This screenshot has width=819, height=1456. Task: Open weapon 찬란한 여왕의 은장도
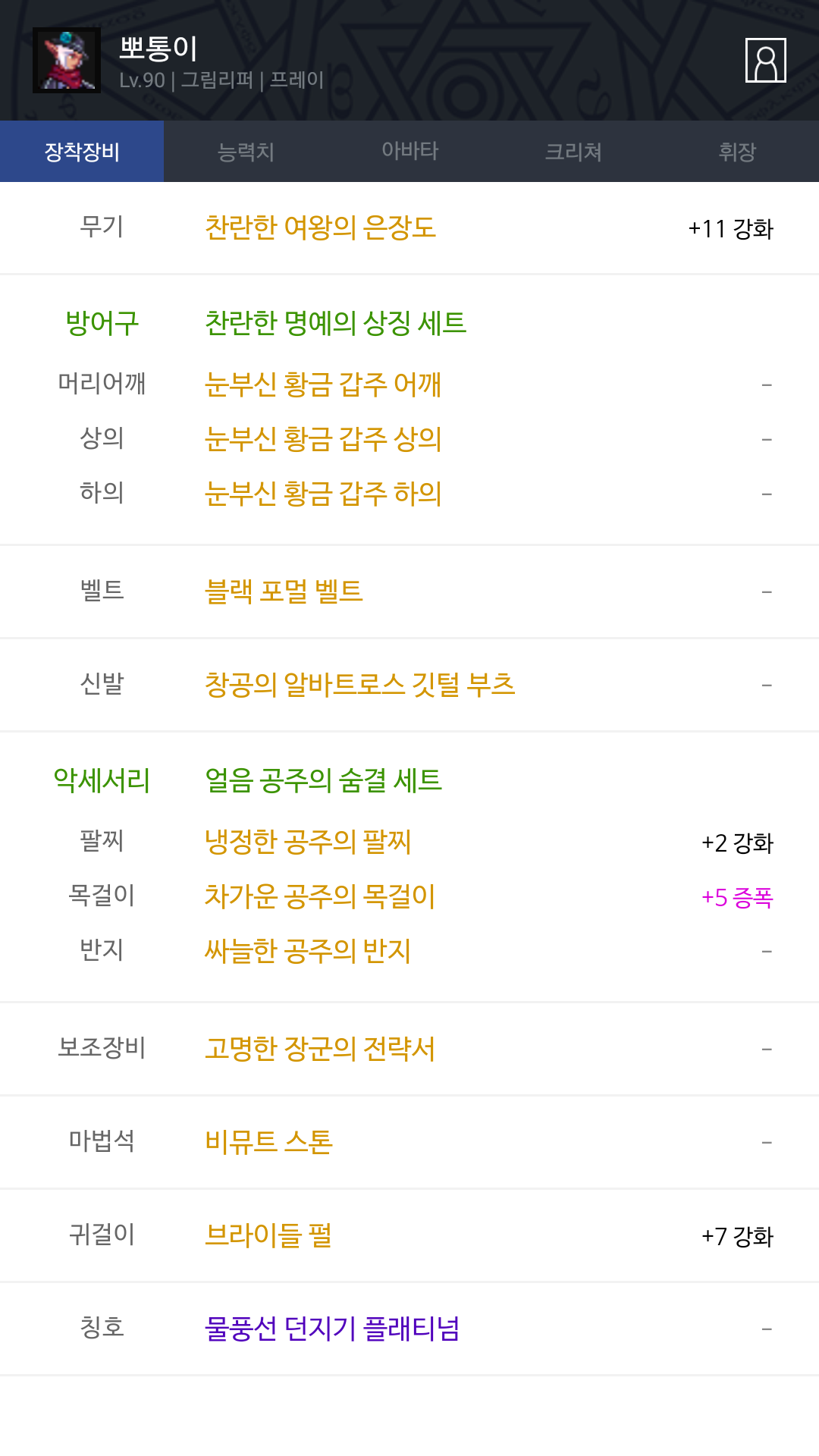coord(321,227)
